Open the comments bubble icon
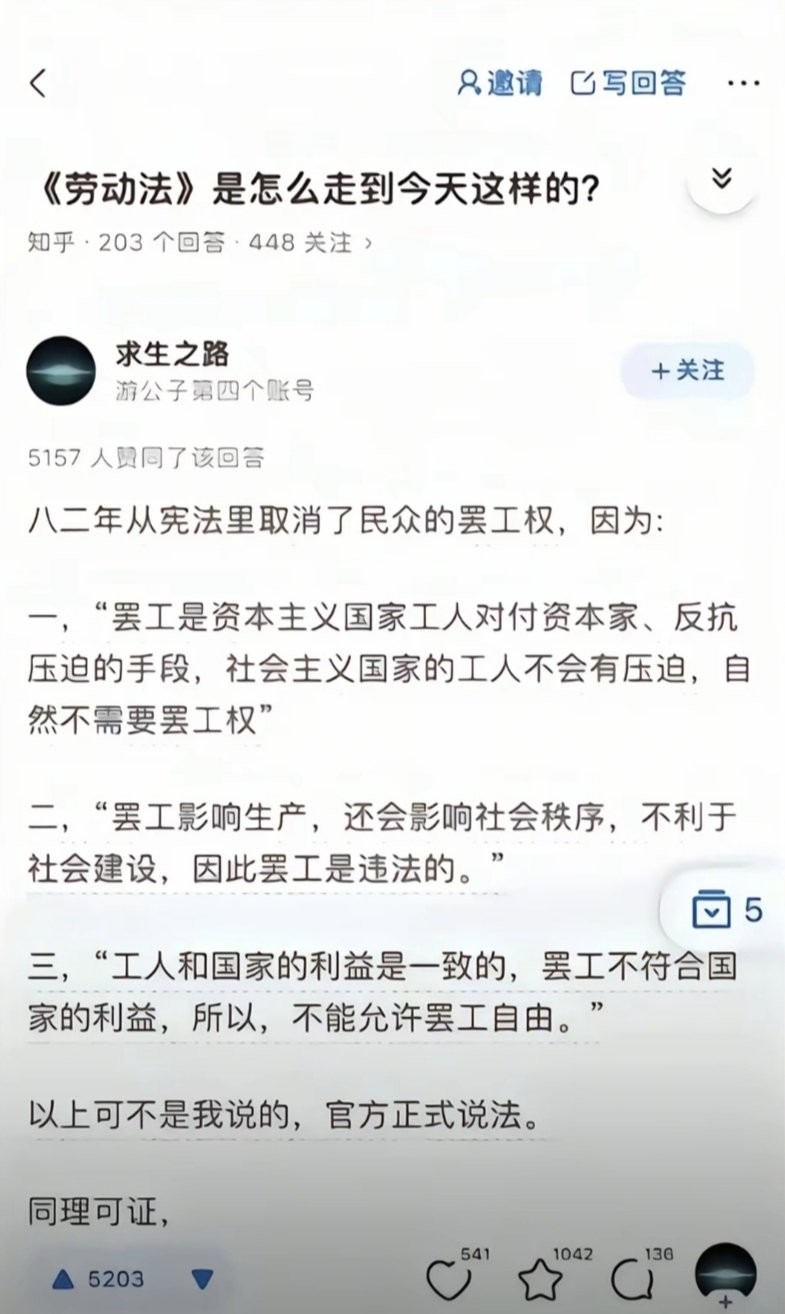 pos(632,1279)
